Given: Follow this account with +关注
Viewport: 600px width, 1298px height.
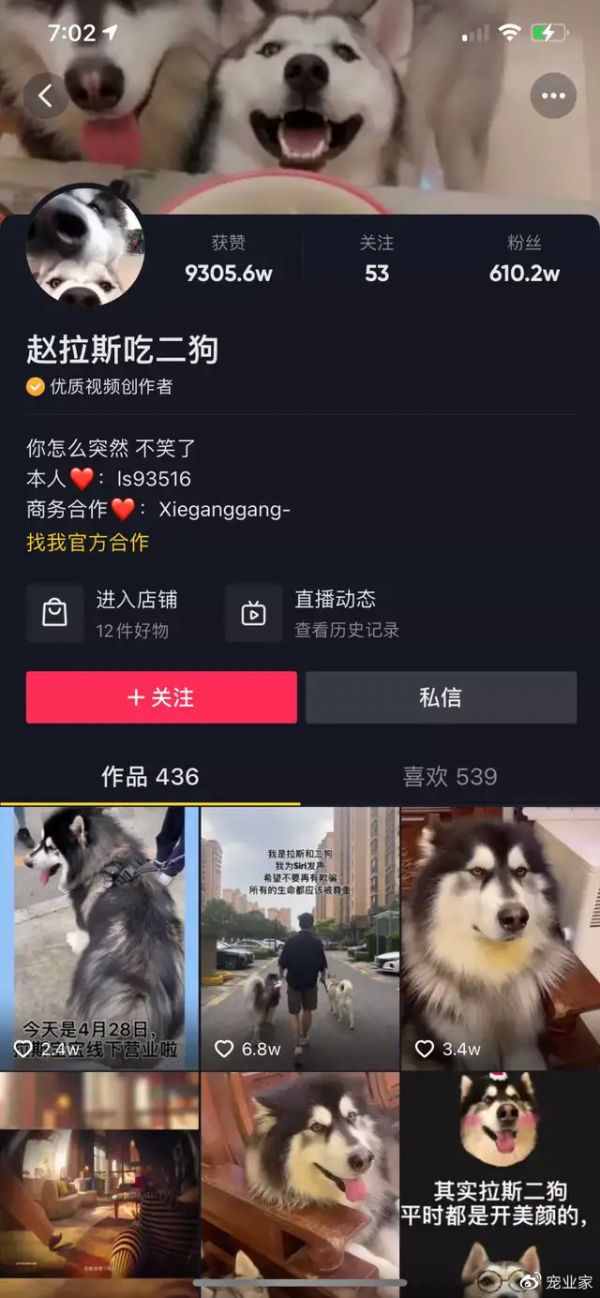Looking at the screenshot, I should [161, 697].
